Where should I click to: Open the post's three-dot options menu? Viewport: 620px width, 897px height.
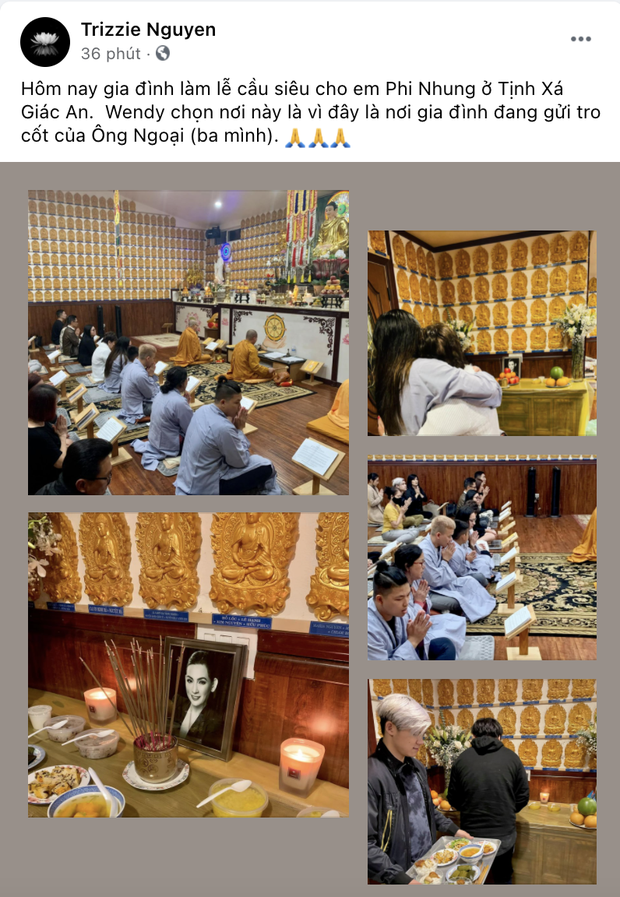coord(581,39)
